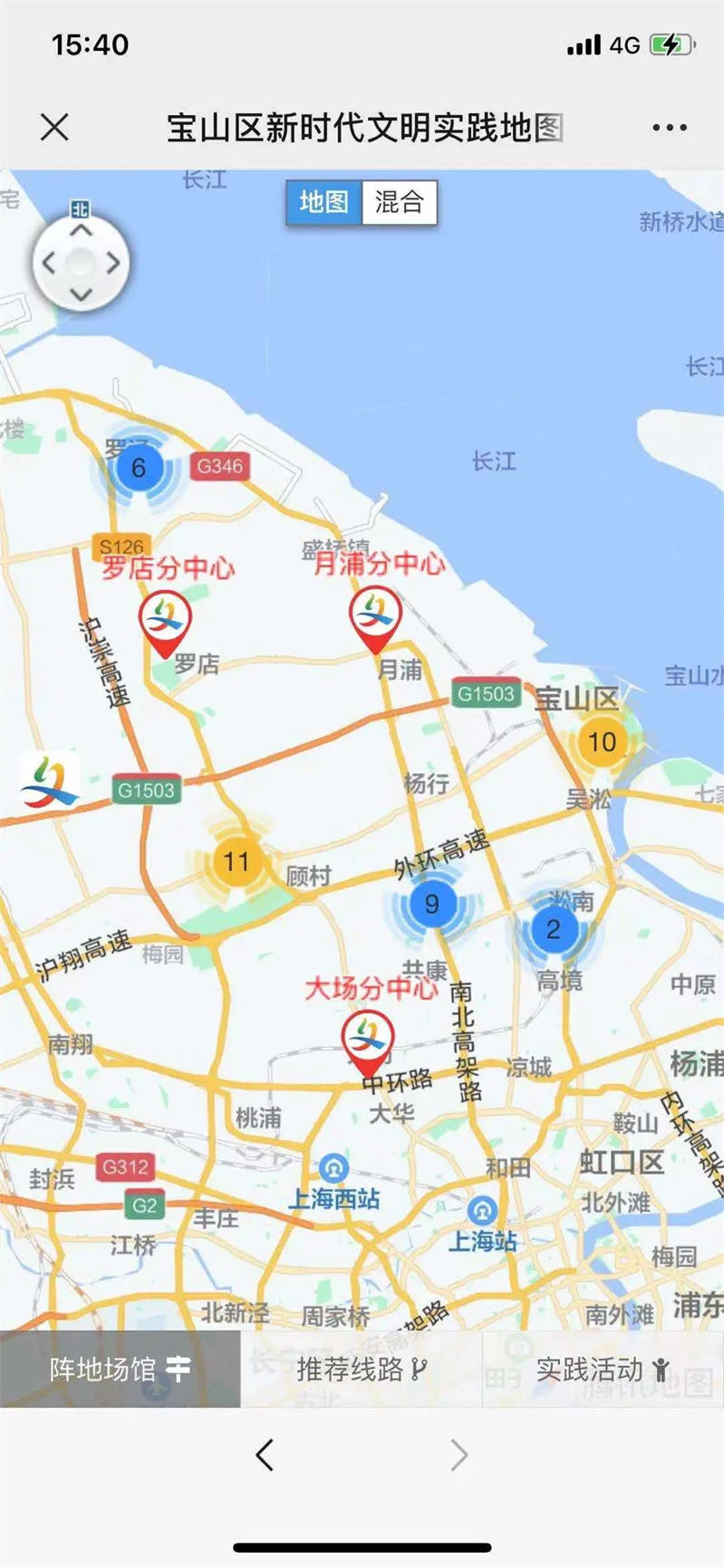
Task: Switch to the 混合 map view
Action: click(399, 202)
